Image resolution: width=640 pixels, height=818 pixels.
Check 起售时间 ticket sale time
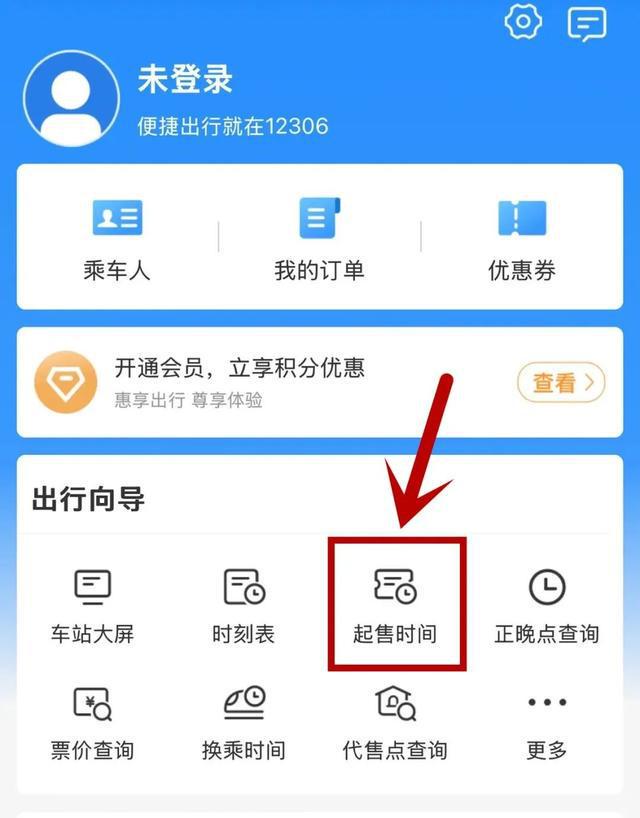click(395, 603)
